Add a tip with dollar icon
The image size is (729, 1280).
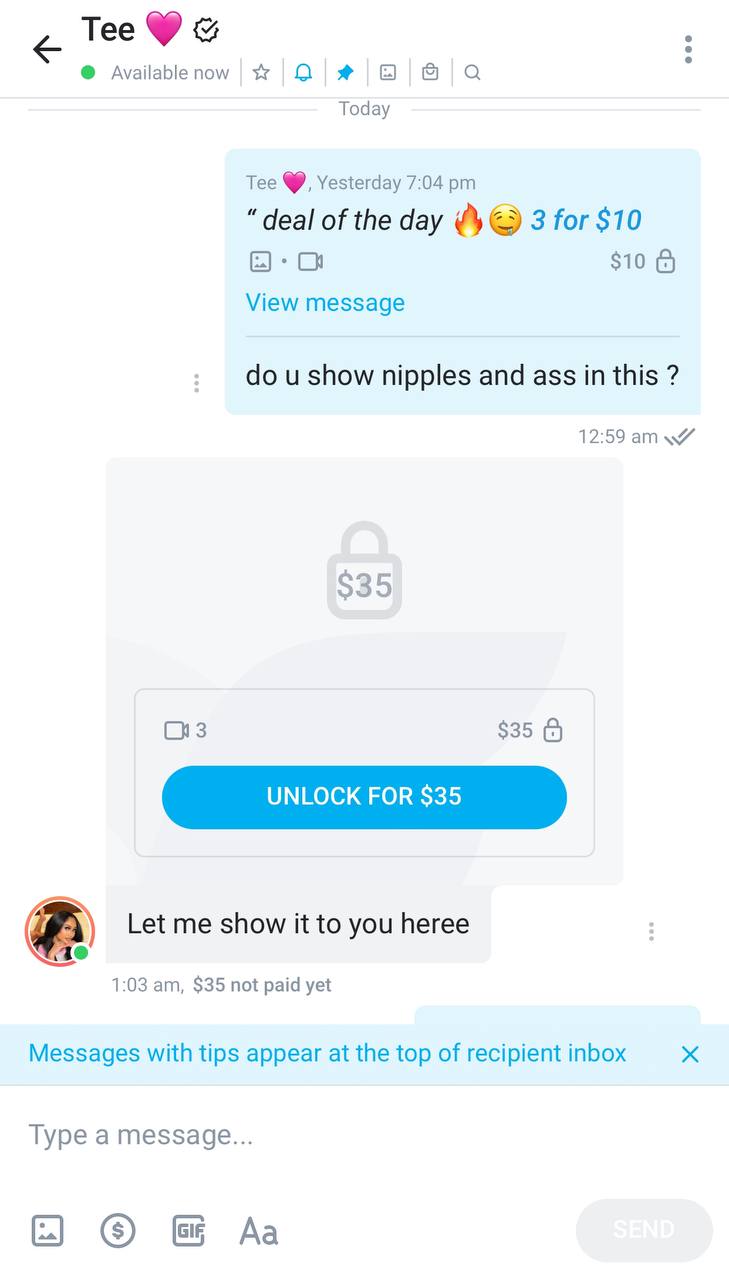pos(118,1230)
